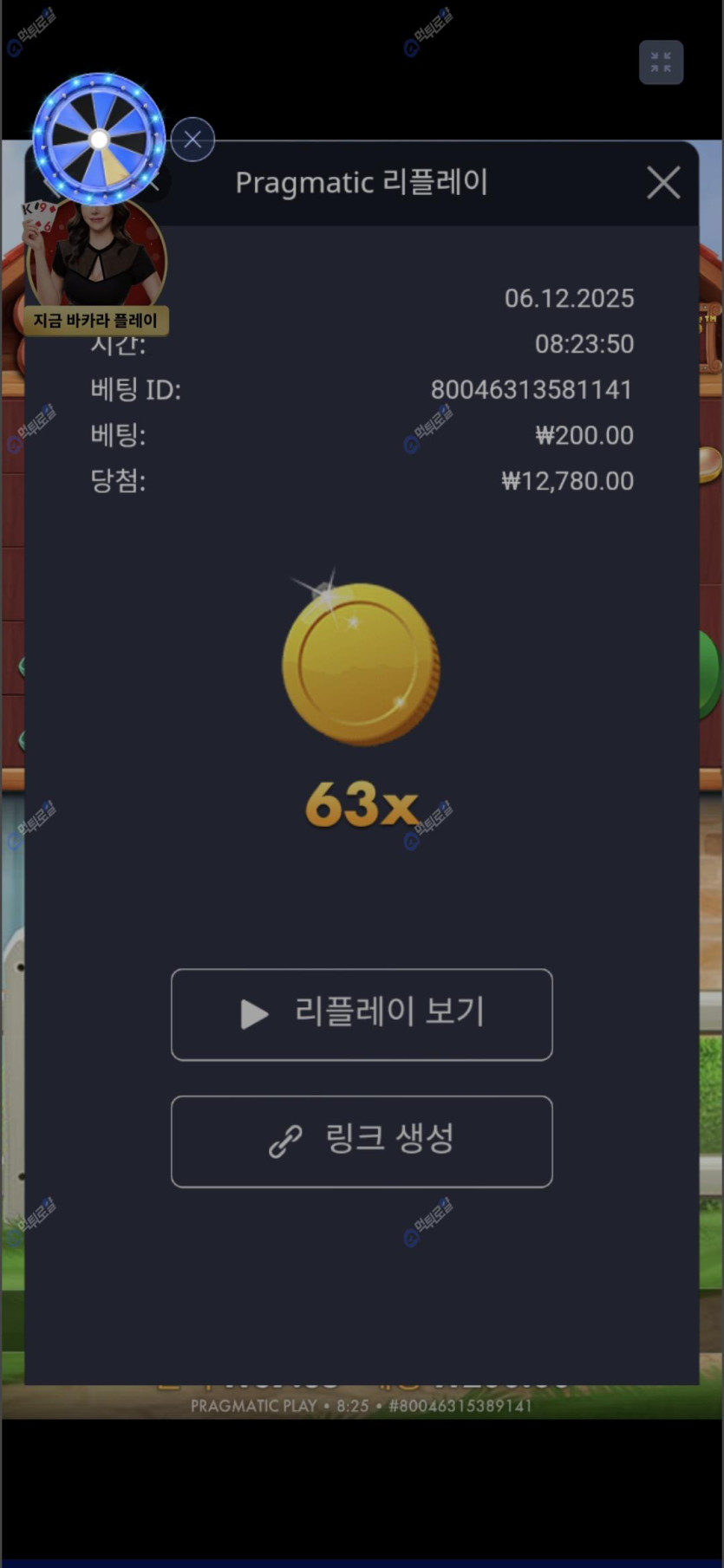724x1568 pixels.
Task: Exit fullscreen mode
Action: 661,62
